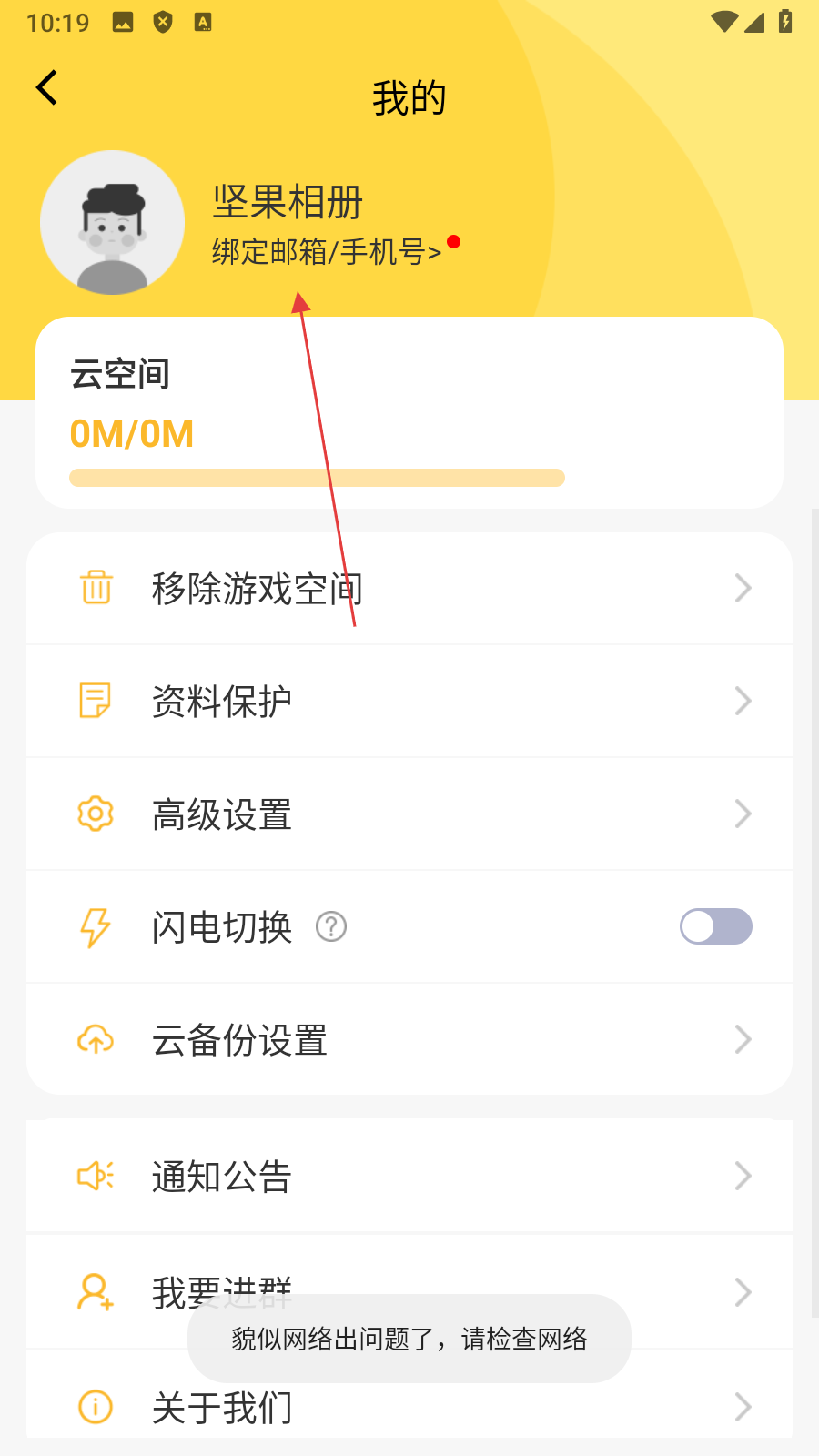Screen dimensions: 819x1456
Task: Open 云备份设置
Action: click(x=409, y=1040)
